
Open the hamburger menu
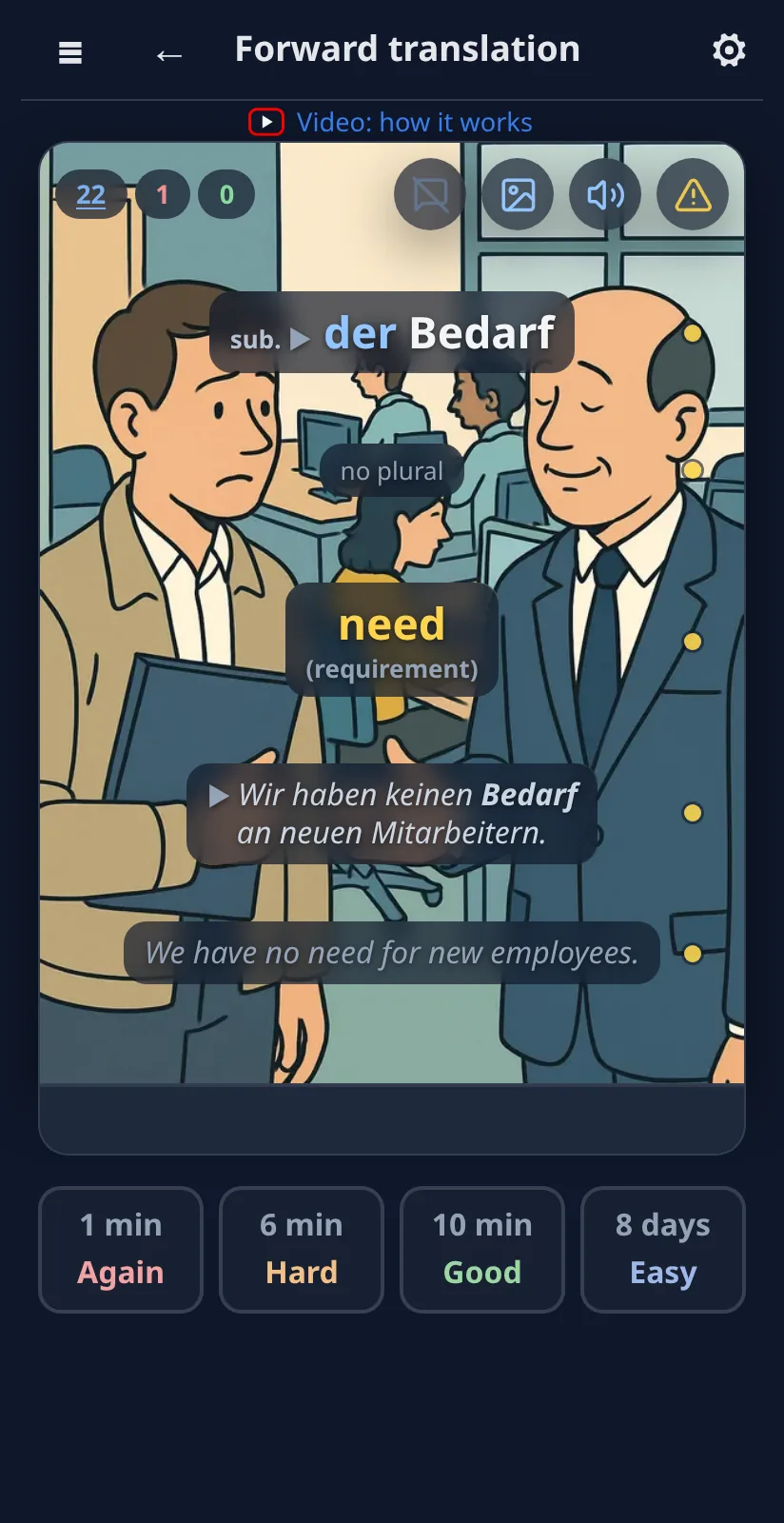point(70,52)
